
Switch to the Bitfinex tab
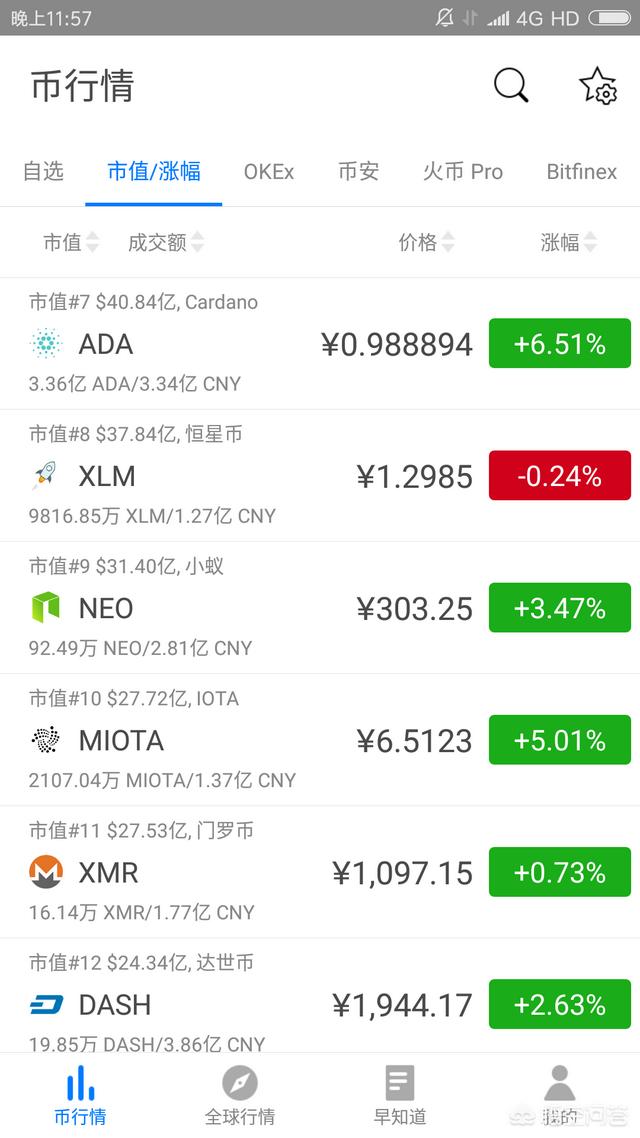(581, 172)
